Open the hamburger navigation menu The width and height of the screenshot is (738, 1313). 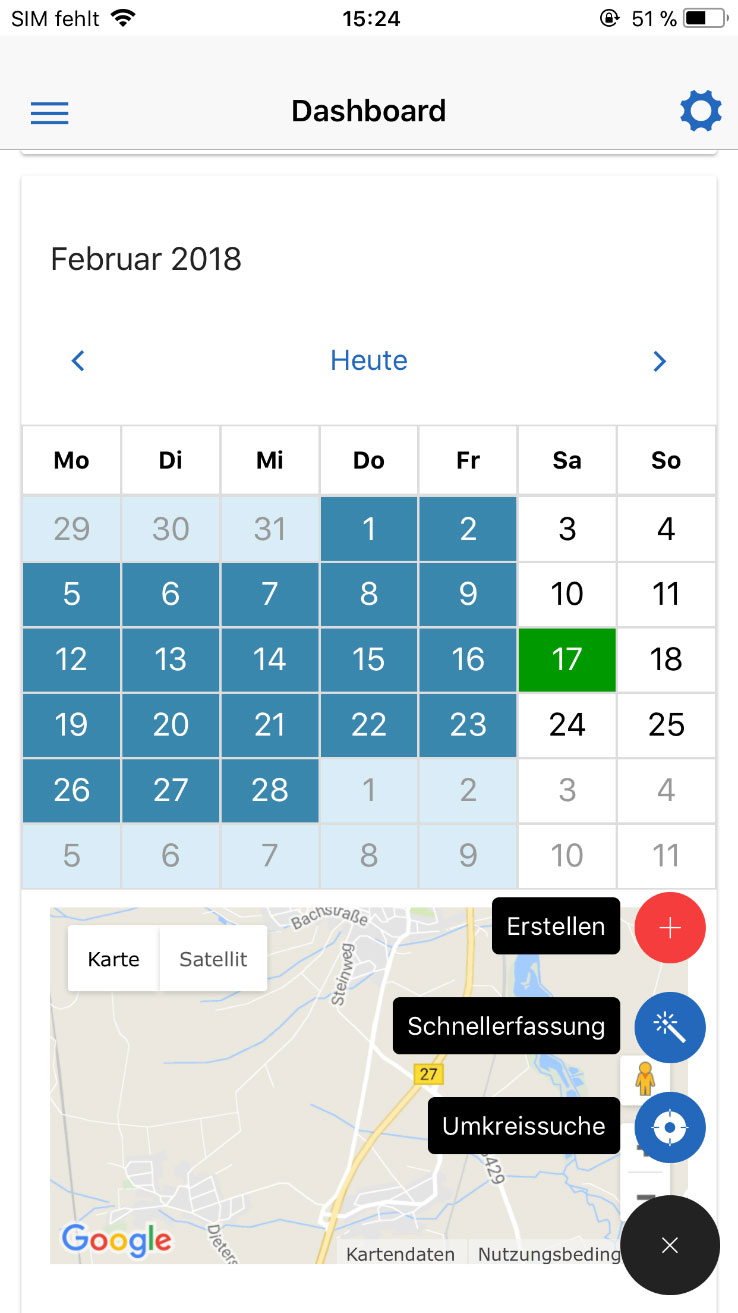(50, 112)
